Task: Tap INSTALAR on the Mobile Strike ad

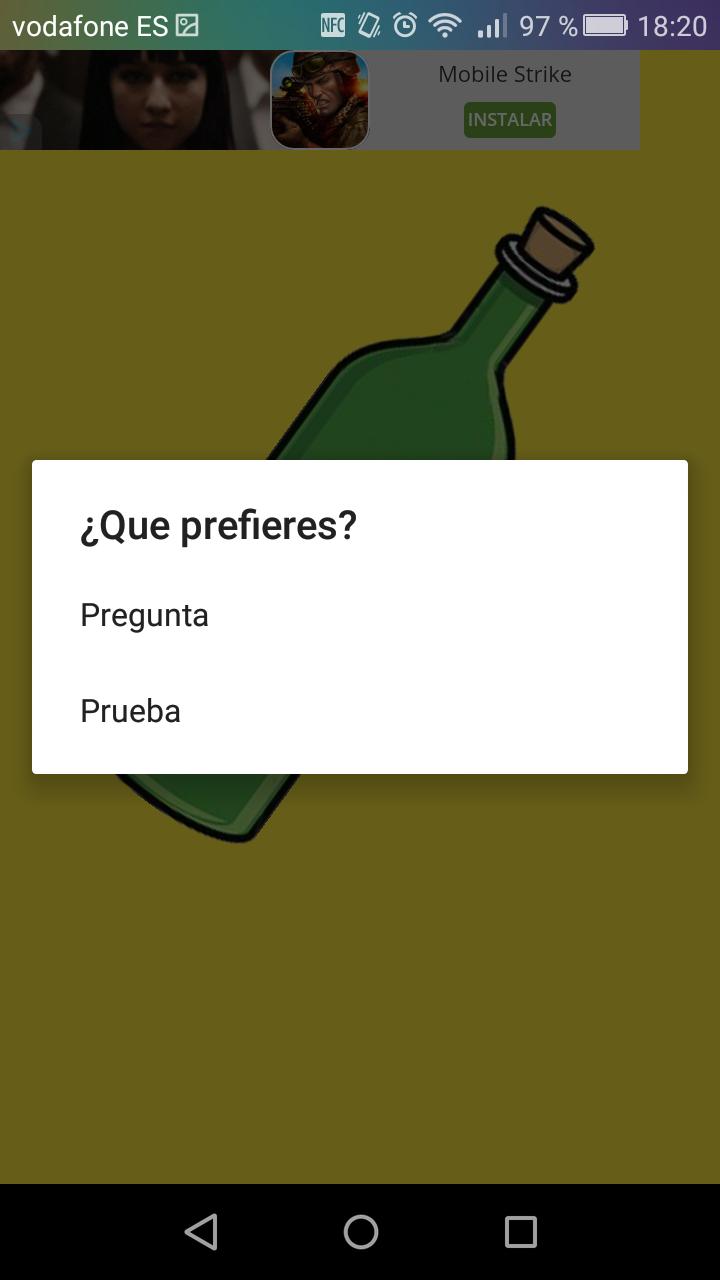Action: click(510, 120)
